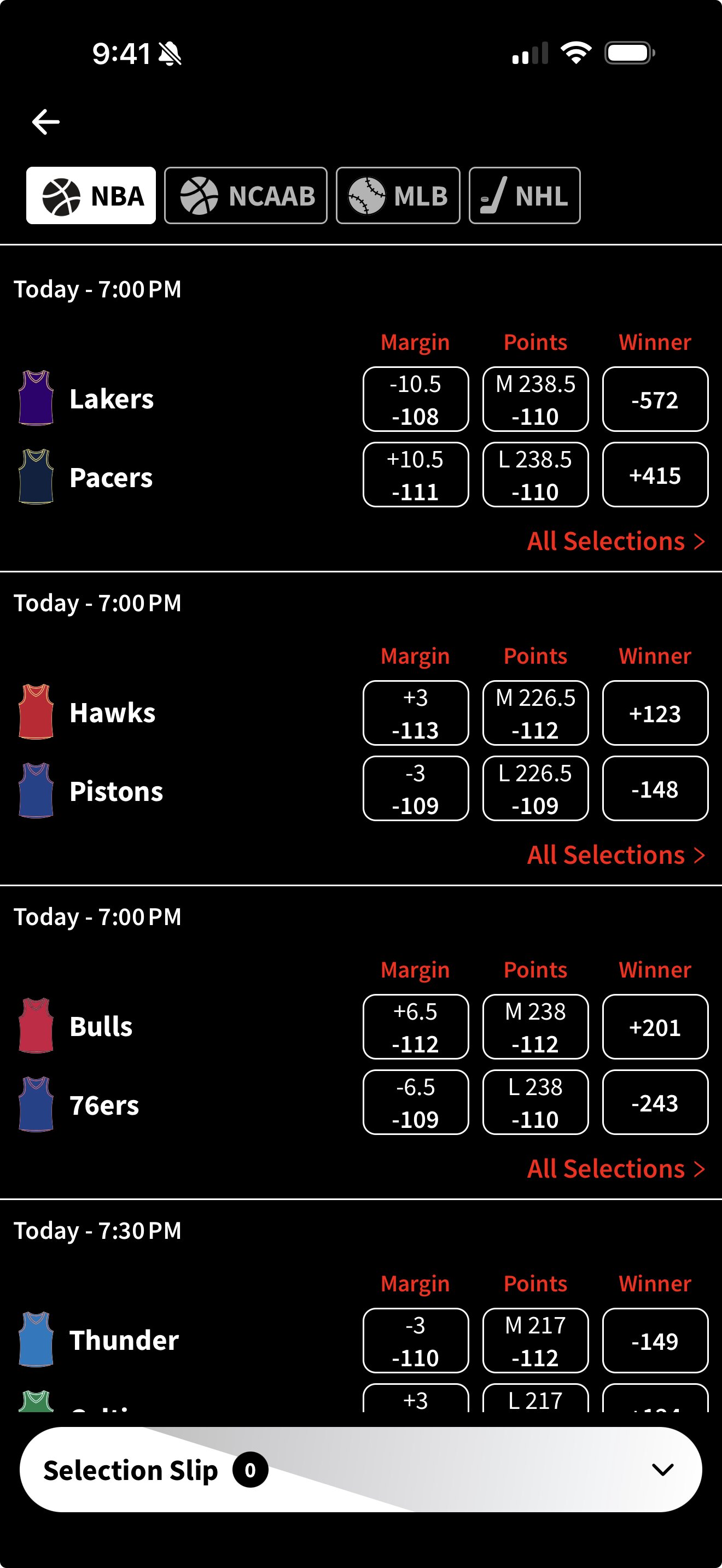This screenshot has height=1568, width=722.
Task: Switch to the MLB tab
Action: click(398, 195)
